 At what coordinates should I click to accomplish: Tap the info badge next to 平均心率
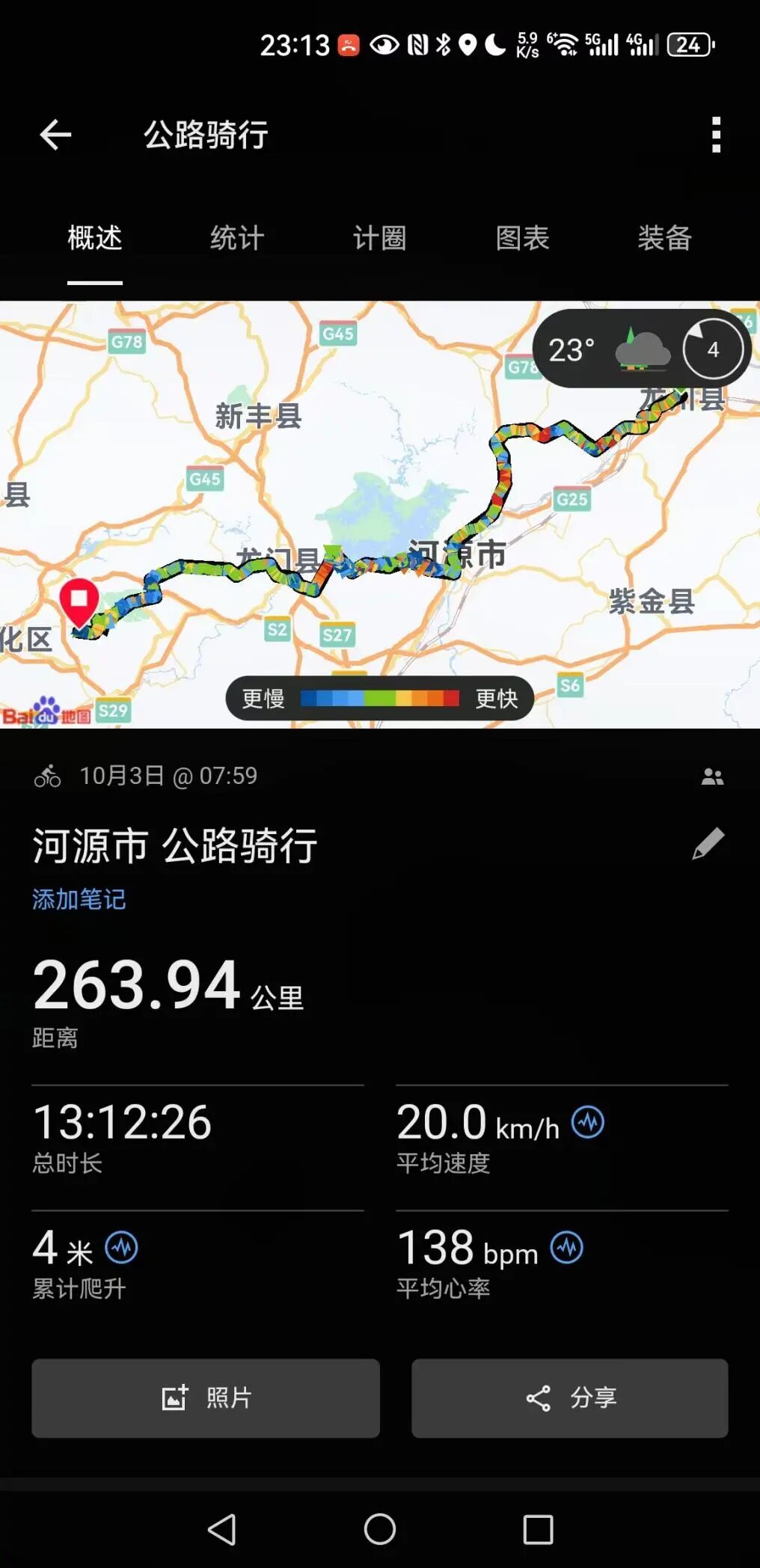tap(567, 1247)
